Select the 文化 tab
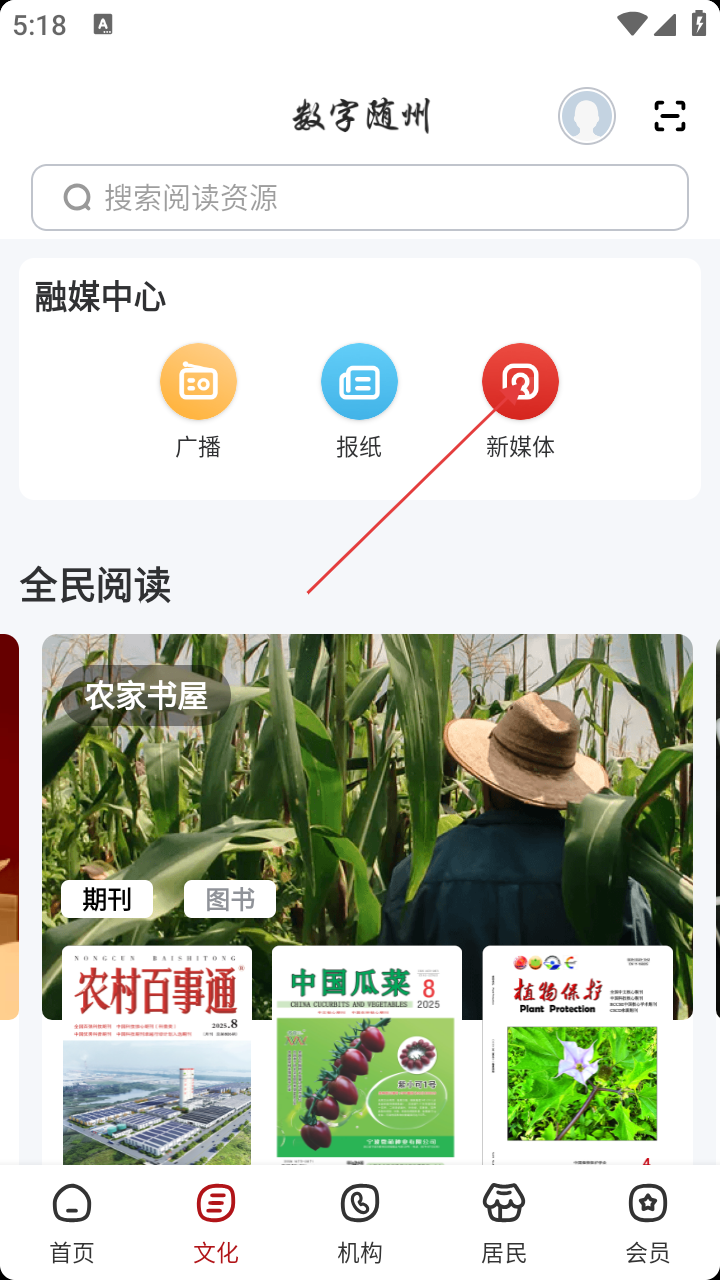 tap(216, 1222)
